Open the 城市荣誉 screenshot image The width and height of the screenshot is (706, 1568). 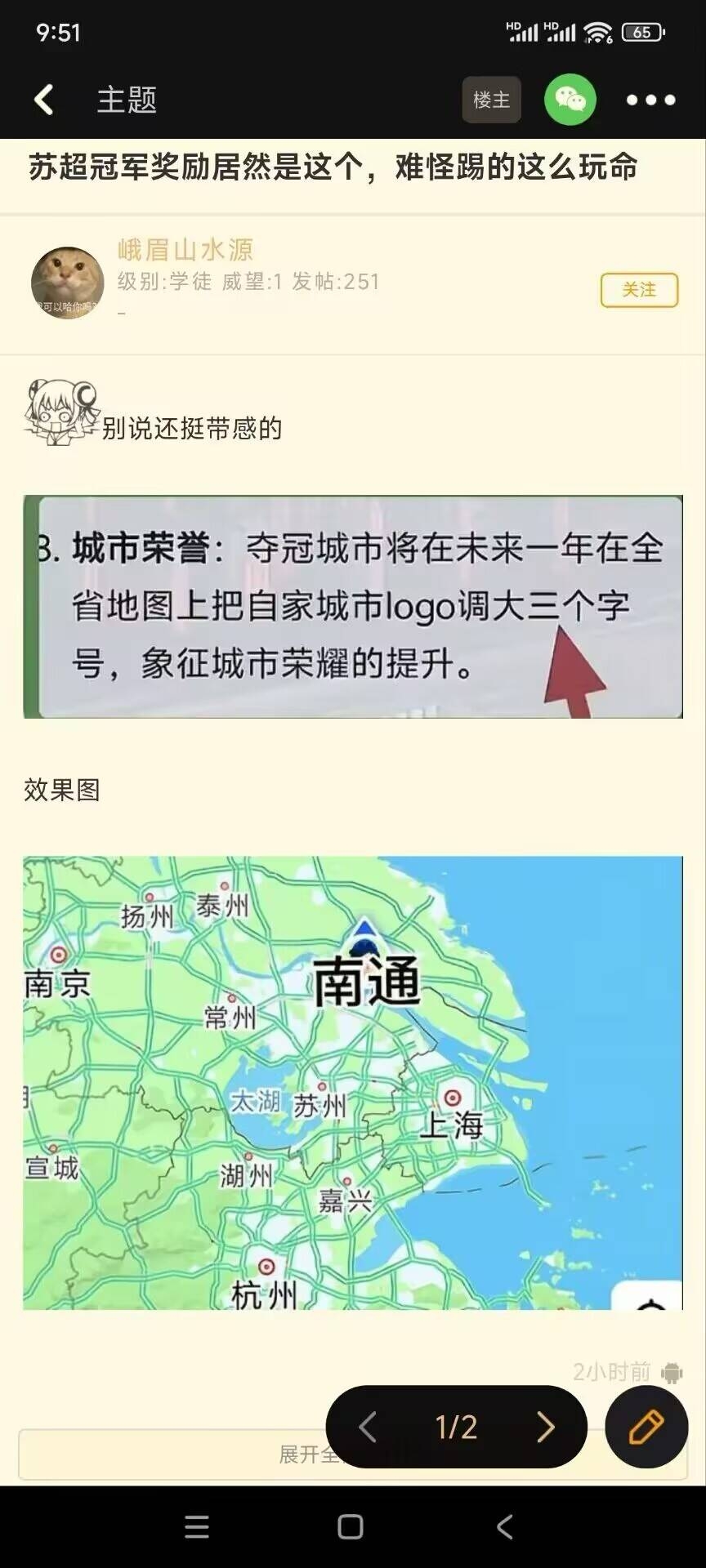353,607
